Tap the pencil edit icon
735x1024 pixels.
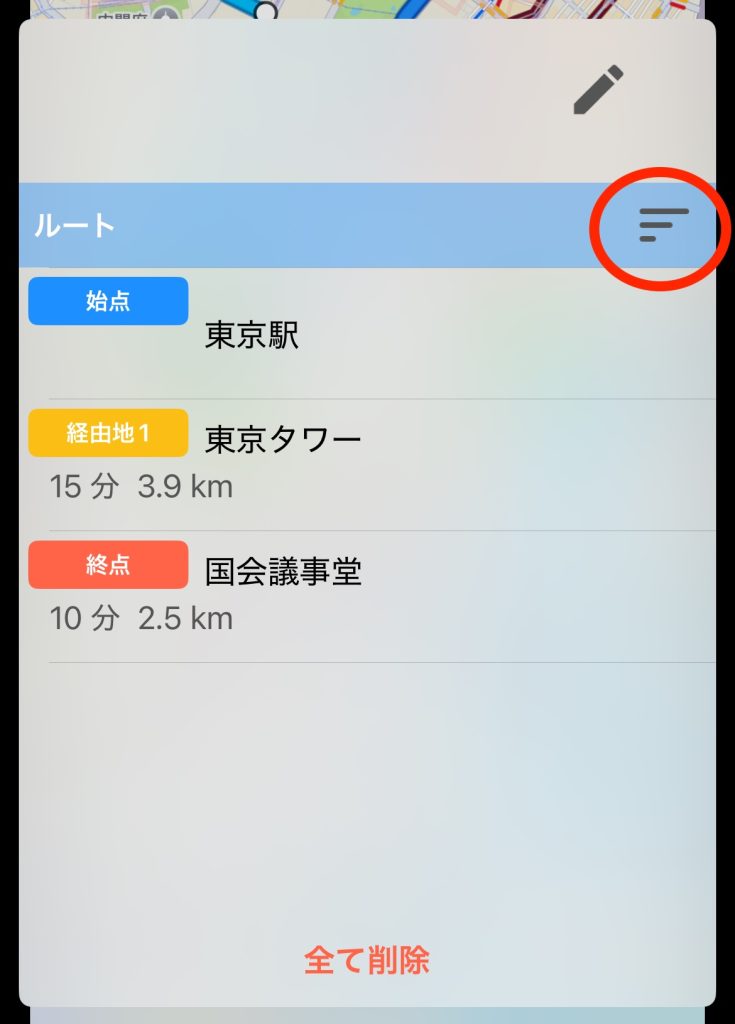click(598, 89)
